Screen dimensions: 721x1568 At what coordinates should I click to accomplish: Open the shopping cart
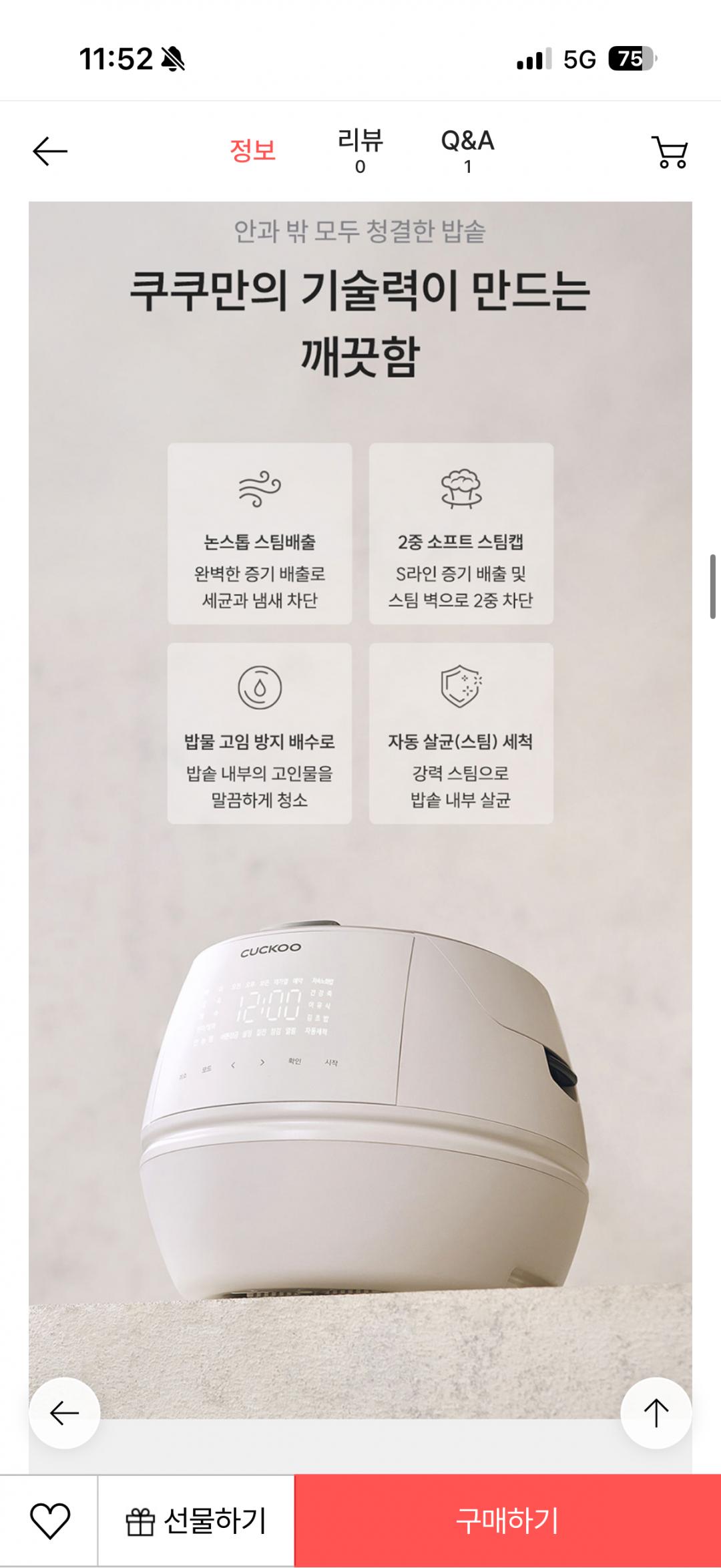point(669,152)
